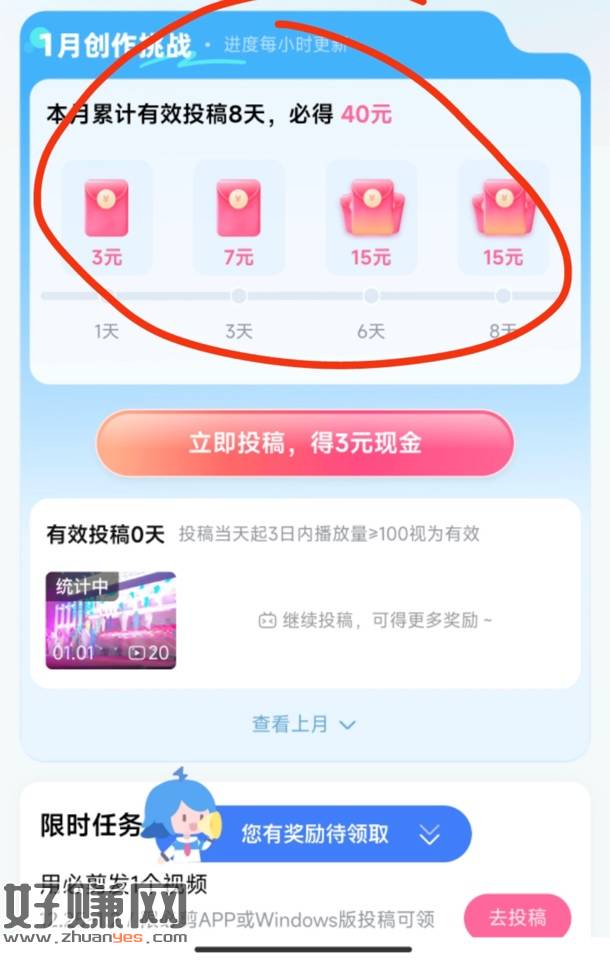Tap the 立即投稿，得3元现金 button
The width and height of the screenshot is (610, 961).
tap(305, 444)
